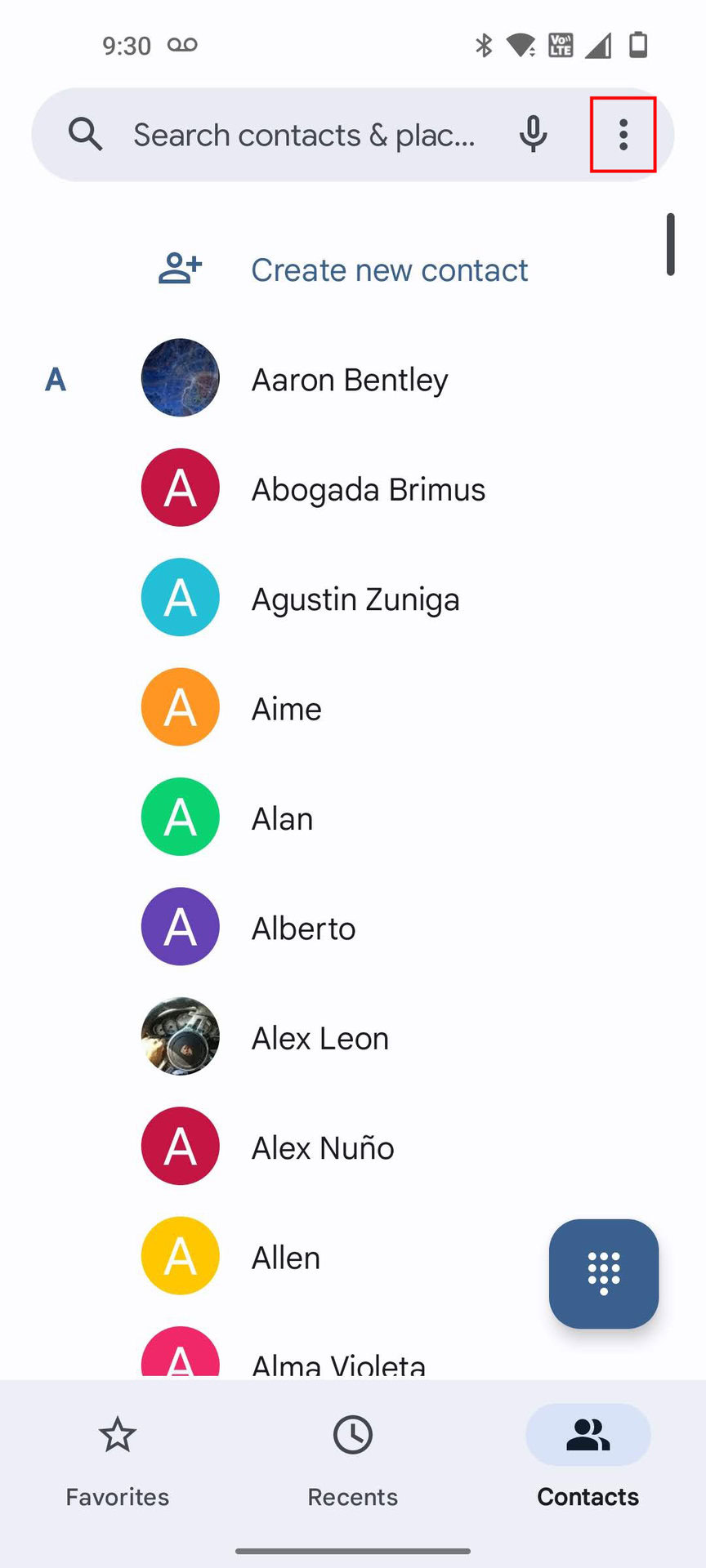706x1568 pixels.
Task: View Agustin Zuniga's contact details
Action: tap(355, 599)
